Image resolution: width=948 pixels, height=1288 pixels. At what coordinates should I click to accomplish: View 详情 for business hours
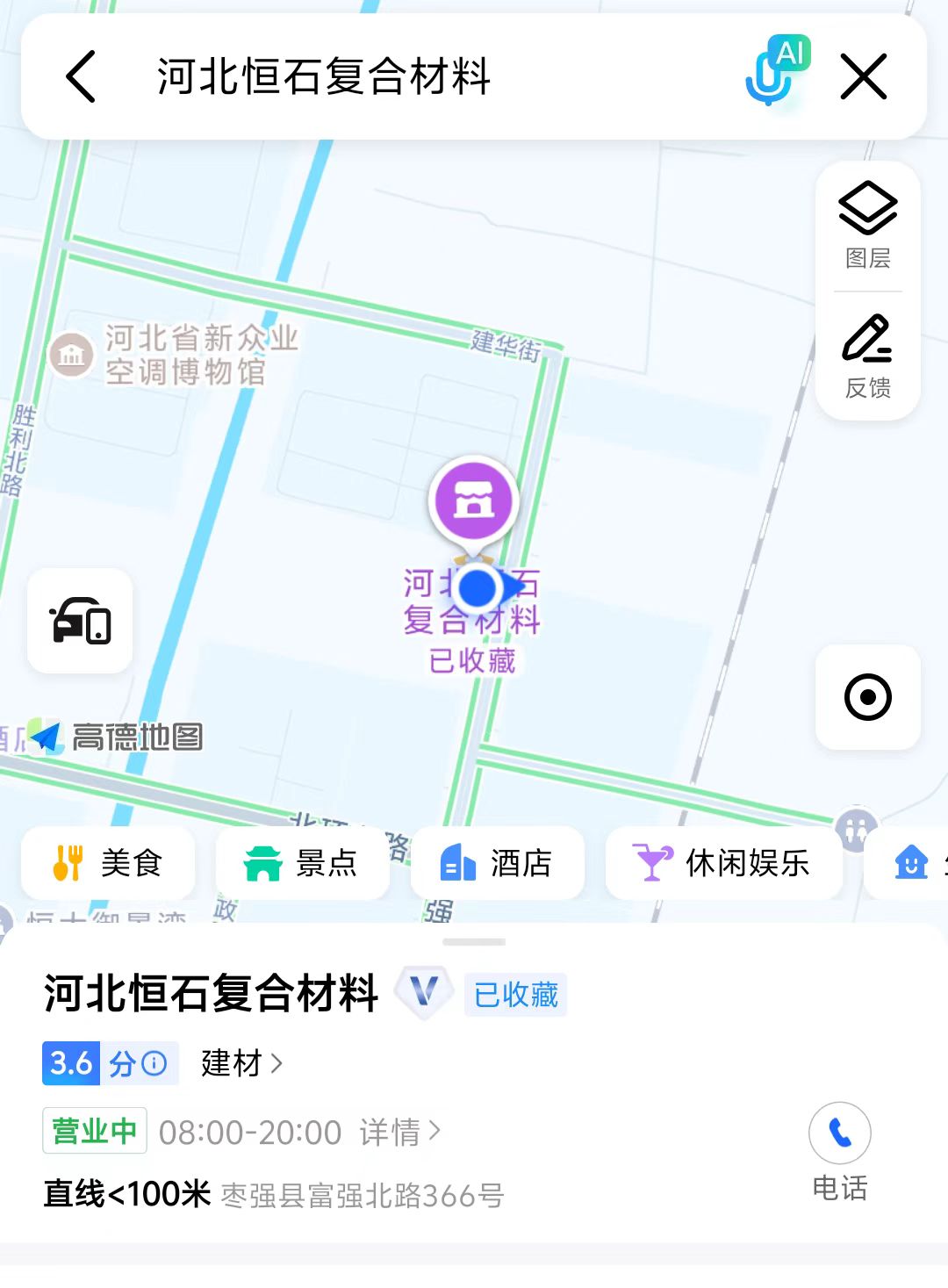tap(399, 1132)
